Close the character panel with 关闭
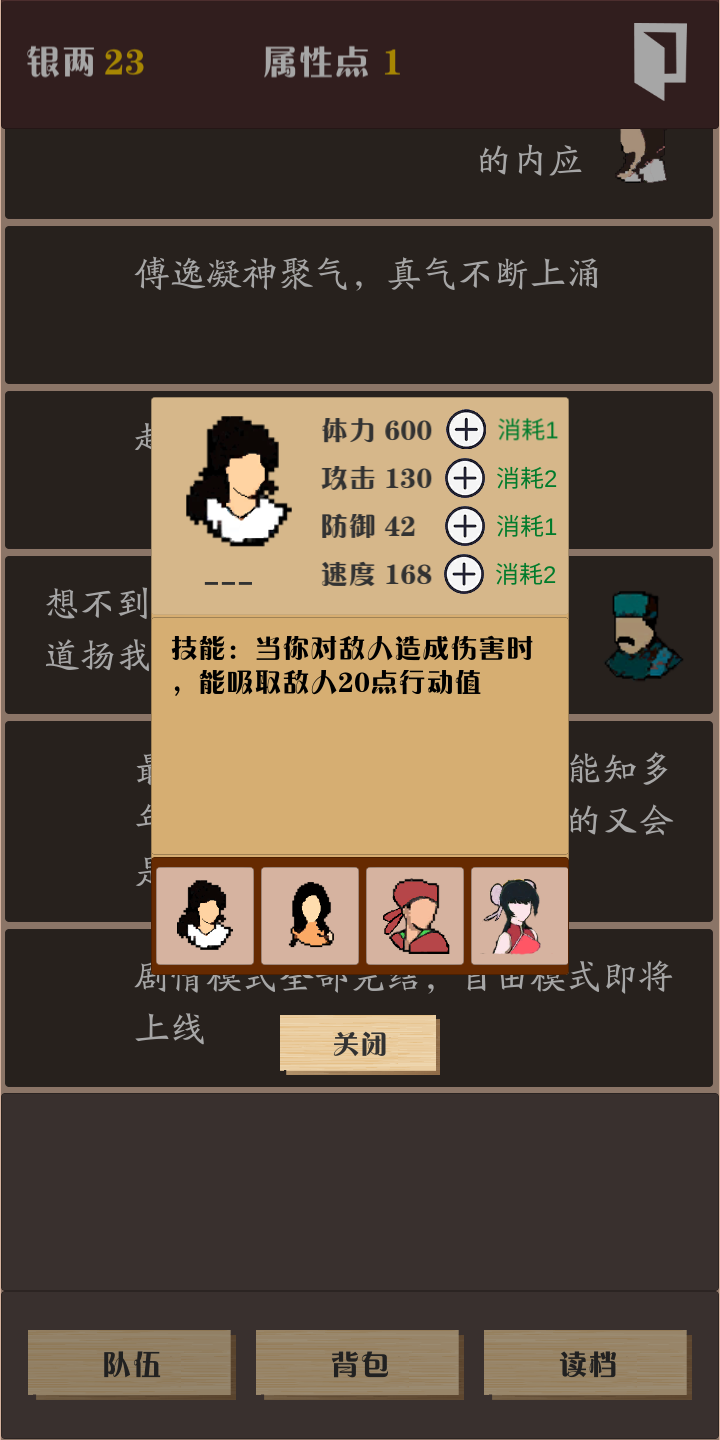The width and height of the screenshot is (720, 1440). [359, 1044]
